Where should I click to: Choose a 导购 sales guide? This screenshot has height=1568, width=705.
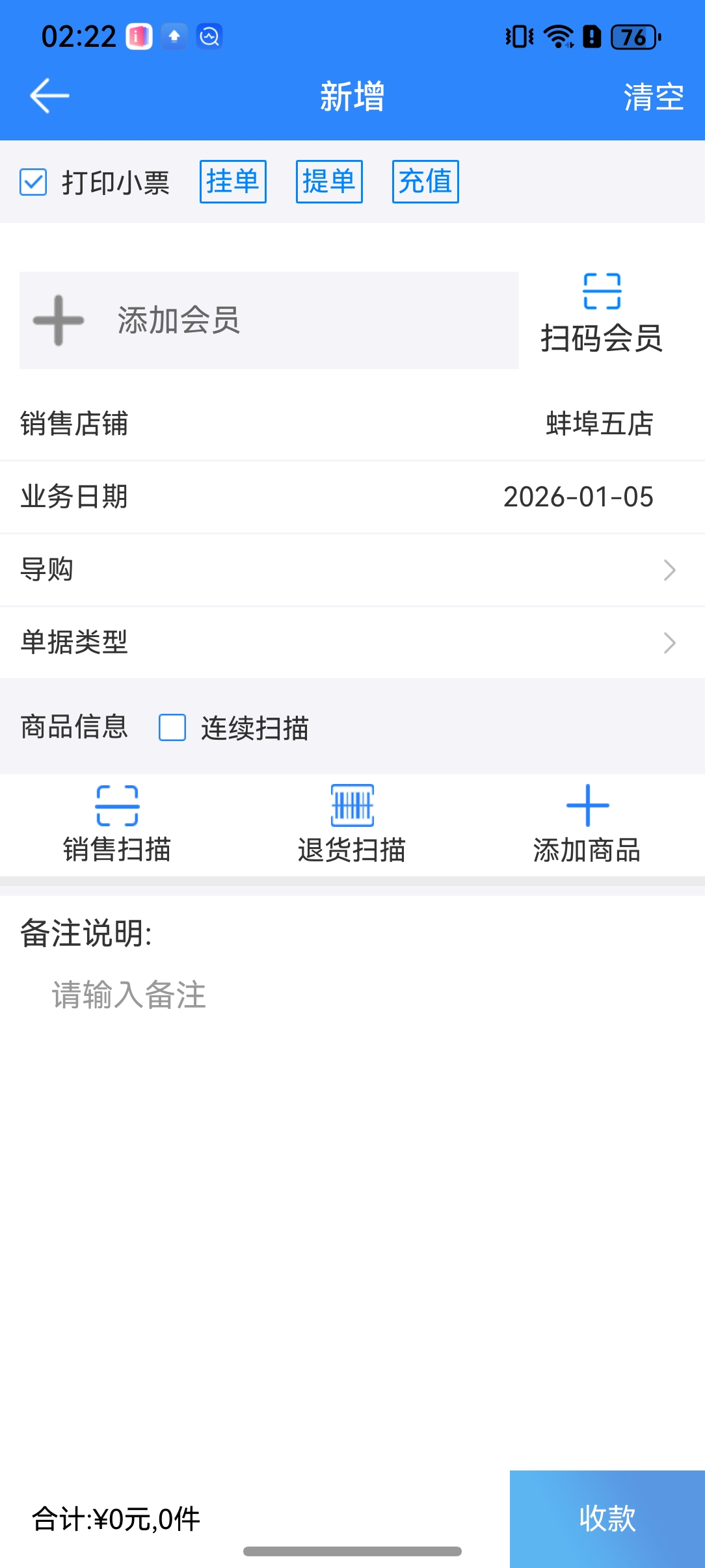click(x=352, y=570)
